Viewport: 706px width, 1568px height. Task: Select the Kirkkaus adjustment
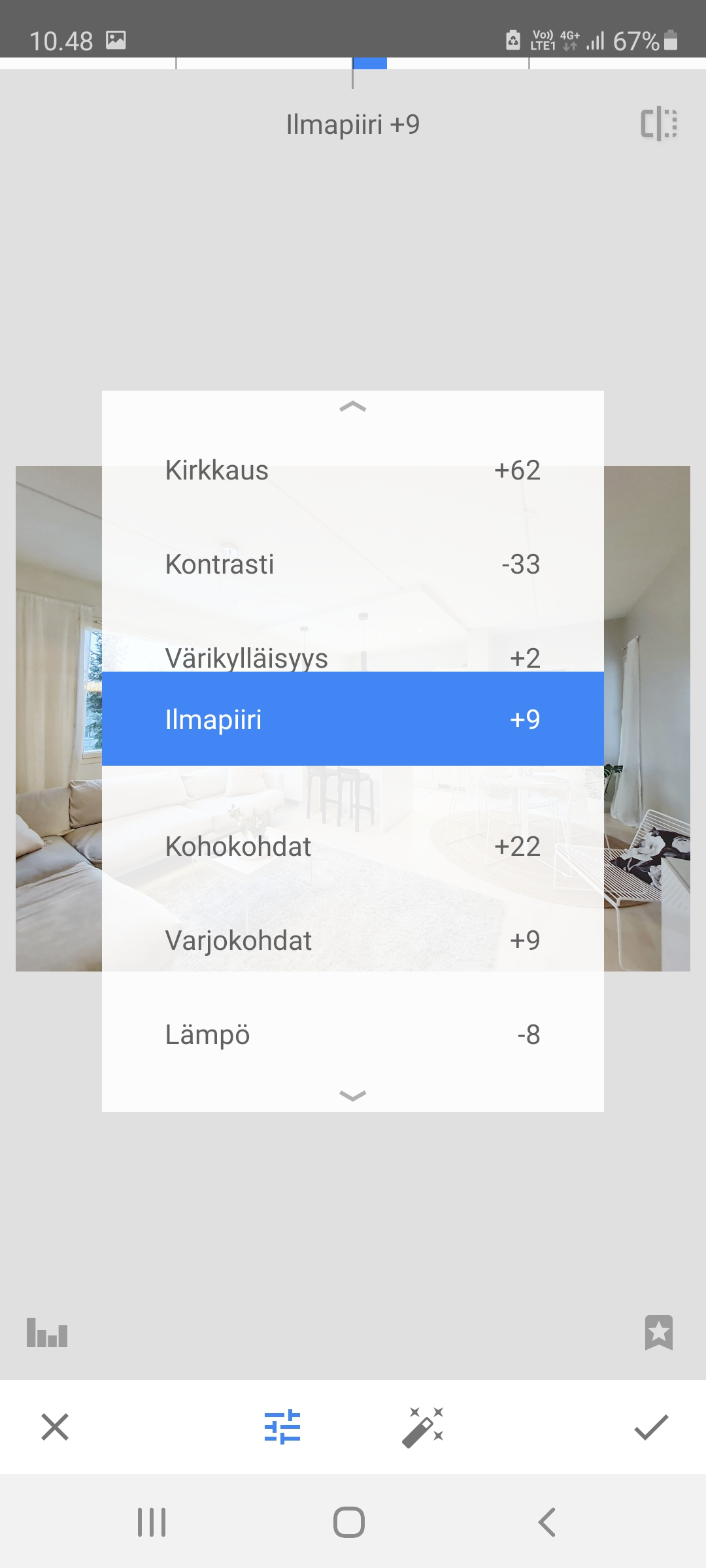pos(353,470)
